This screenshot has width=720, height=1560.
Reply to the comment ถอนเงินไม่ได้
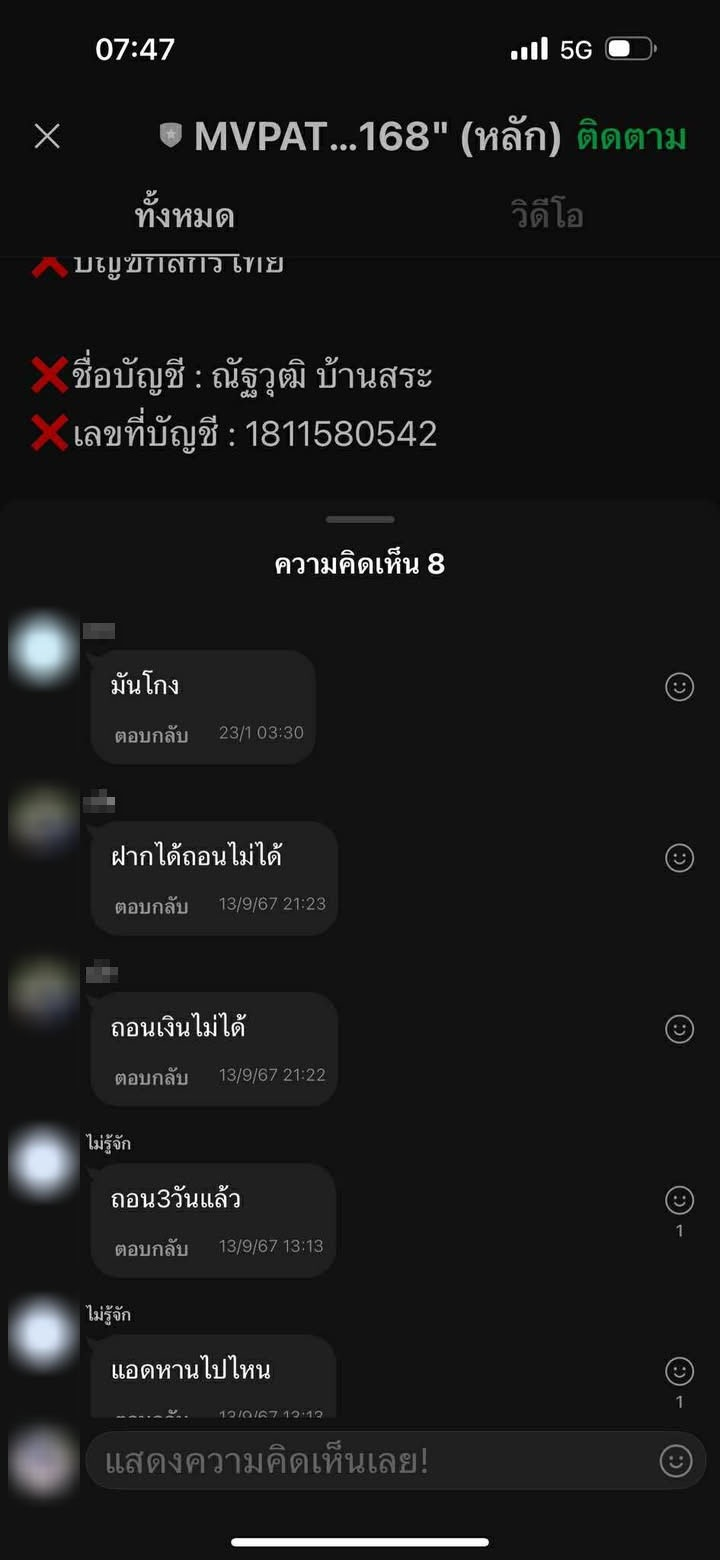click(151, 1077)
